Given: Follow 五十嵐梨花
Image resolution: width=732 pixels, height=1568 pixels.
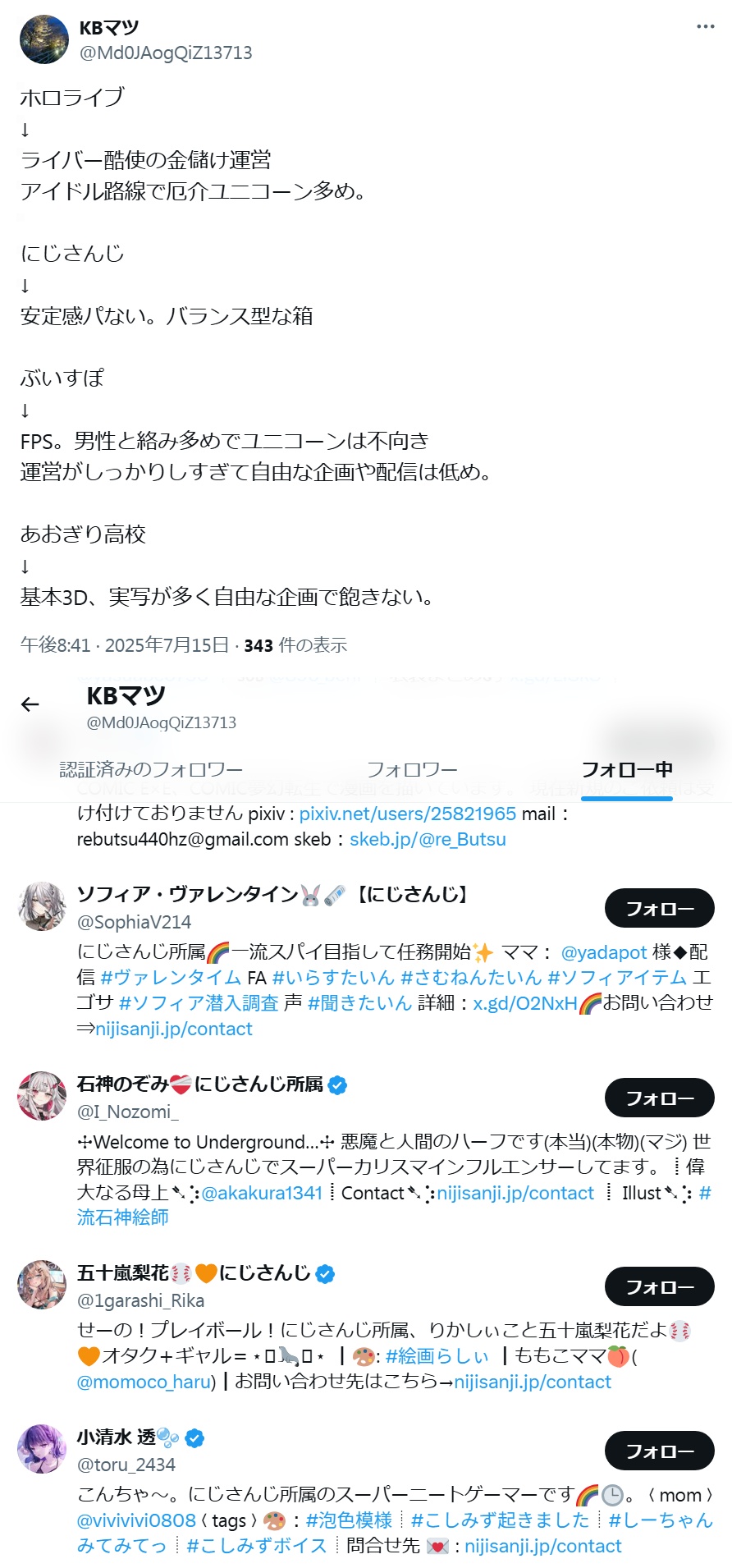Looking at the screenshot, I should pyautogui.click(x=660, y=1287).
